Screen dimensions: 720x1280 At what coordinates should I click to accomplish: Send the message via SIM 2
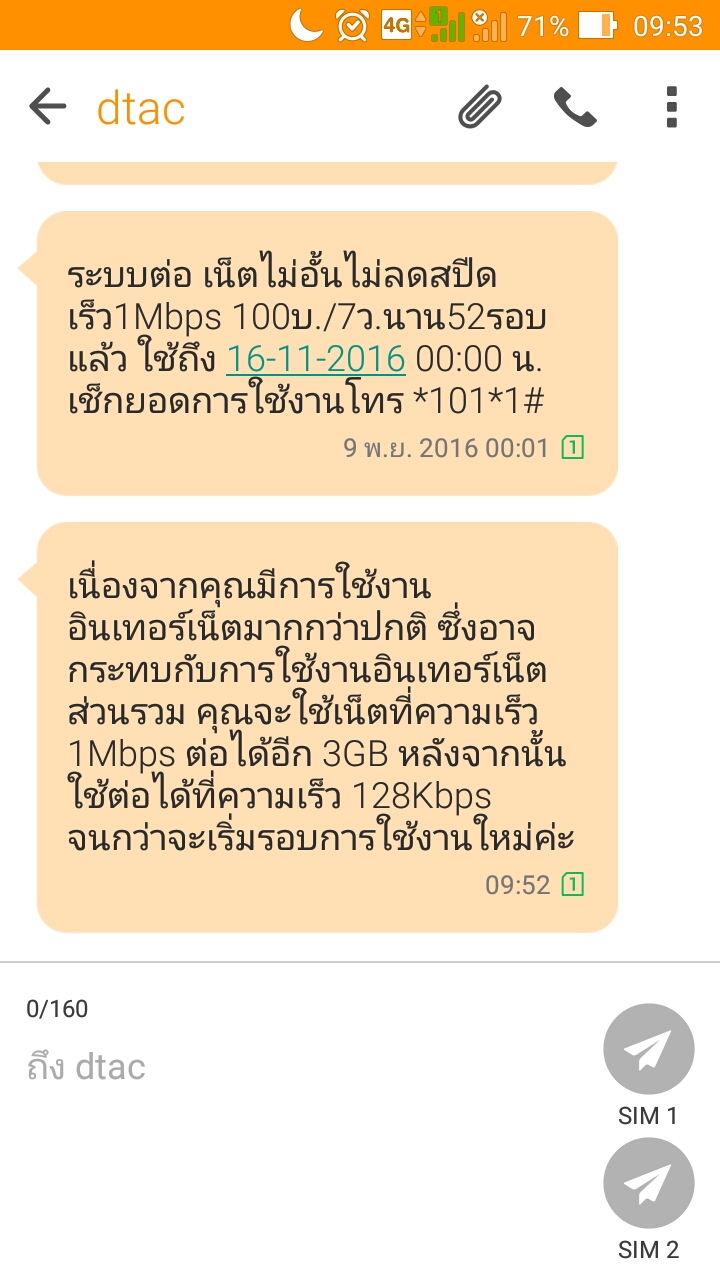pyautogui.click(x=649, y=1184)
